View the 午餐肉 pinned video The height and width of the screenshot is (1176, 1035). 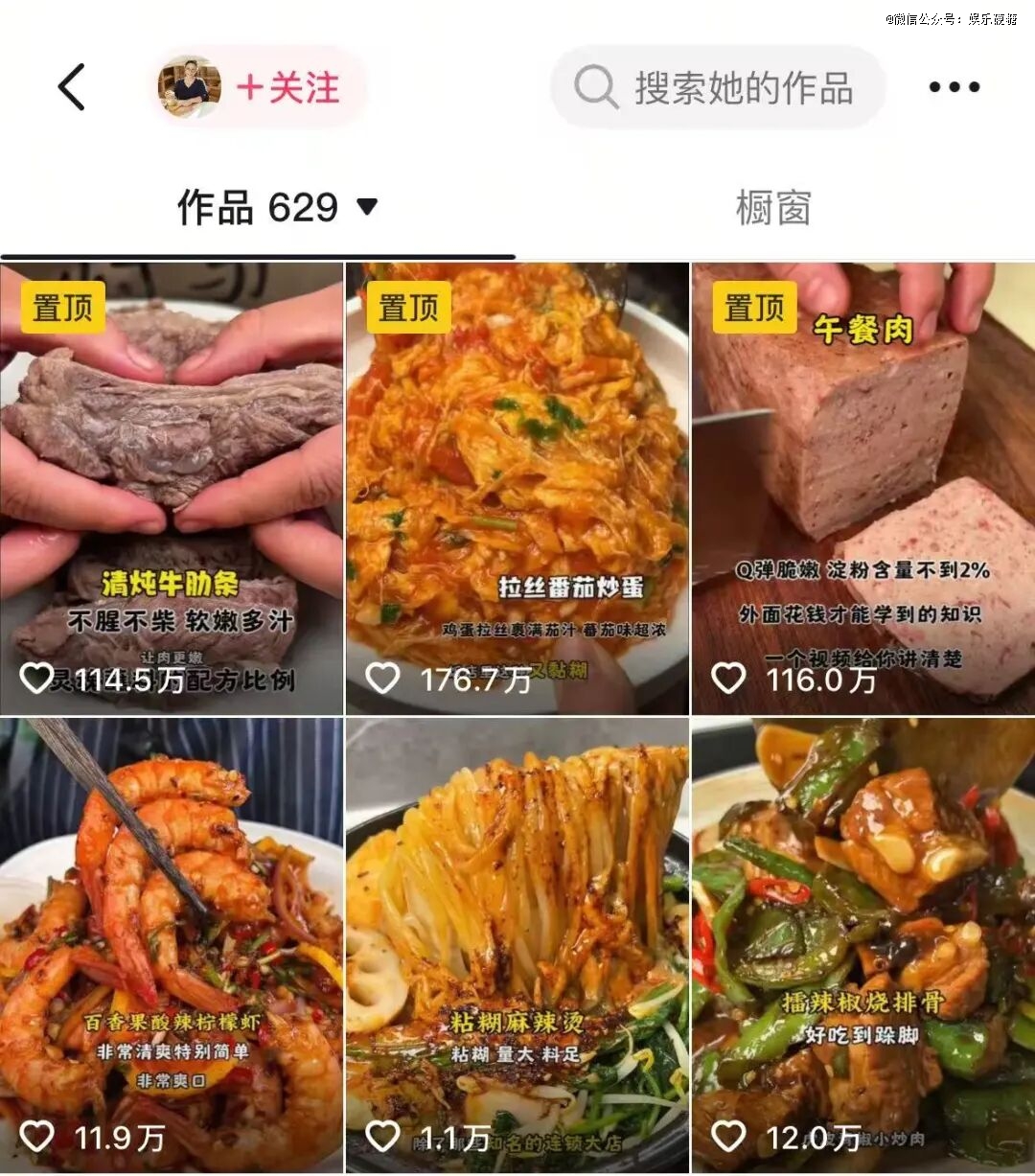(863, 489)
